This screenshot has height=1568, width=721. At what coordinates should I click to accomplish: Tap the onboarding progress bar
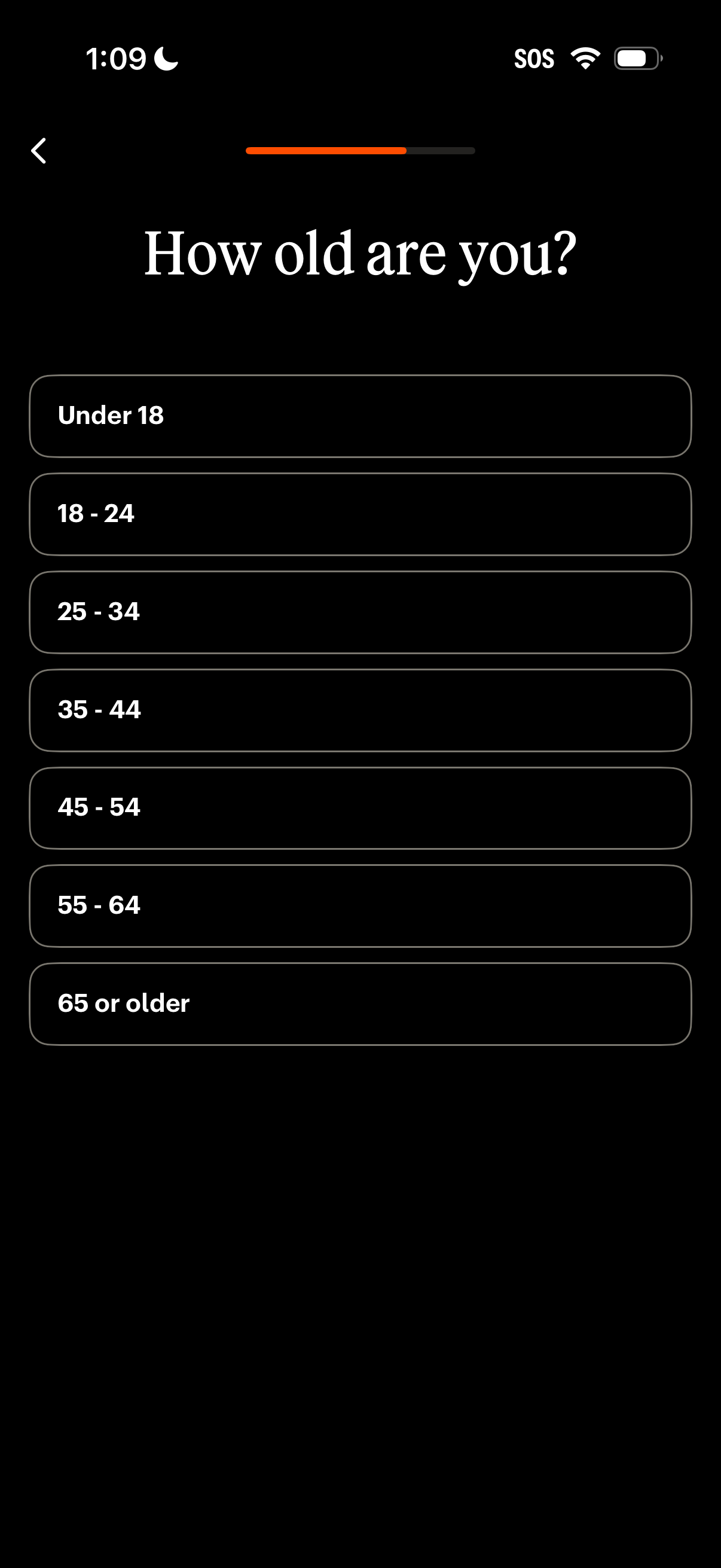point(360,150)
